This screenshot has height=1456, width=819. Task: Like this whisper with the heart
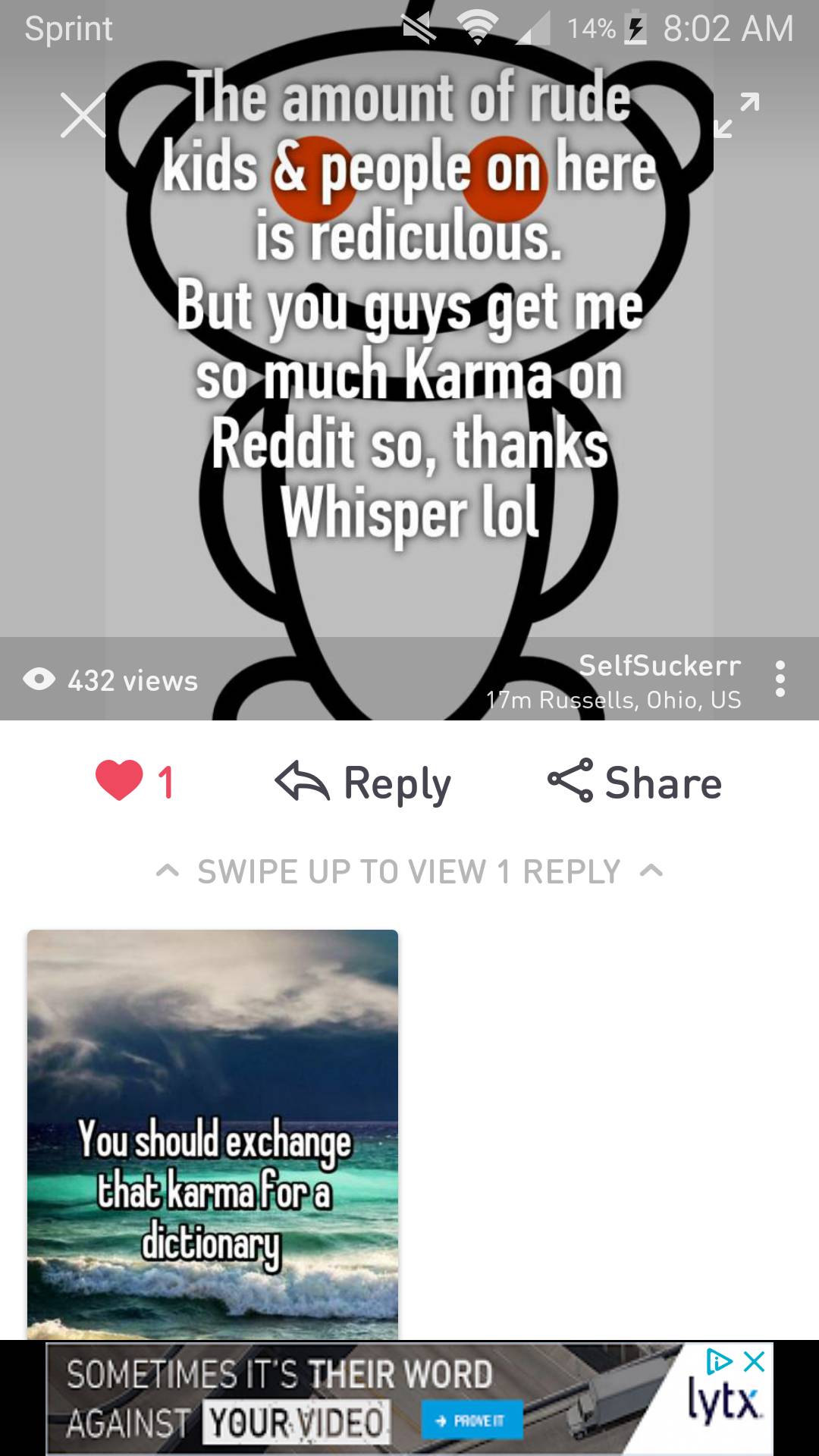coord(120,781)
